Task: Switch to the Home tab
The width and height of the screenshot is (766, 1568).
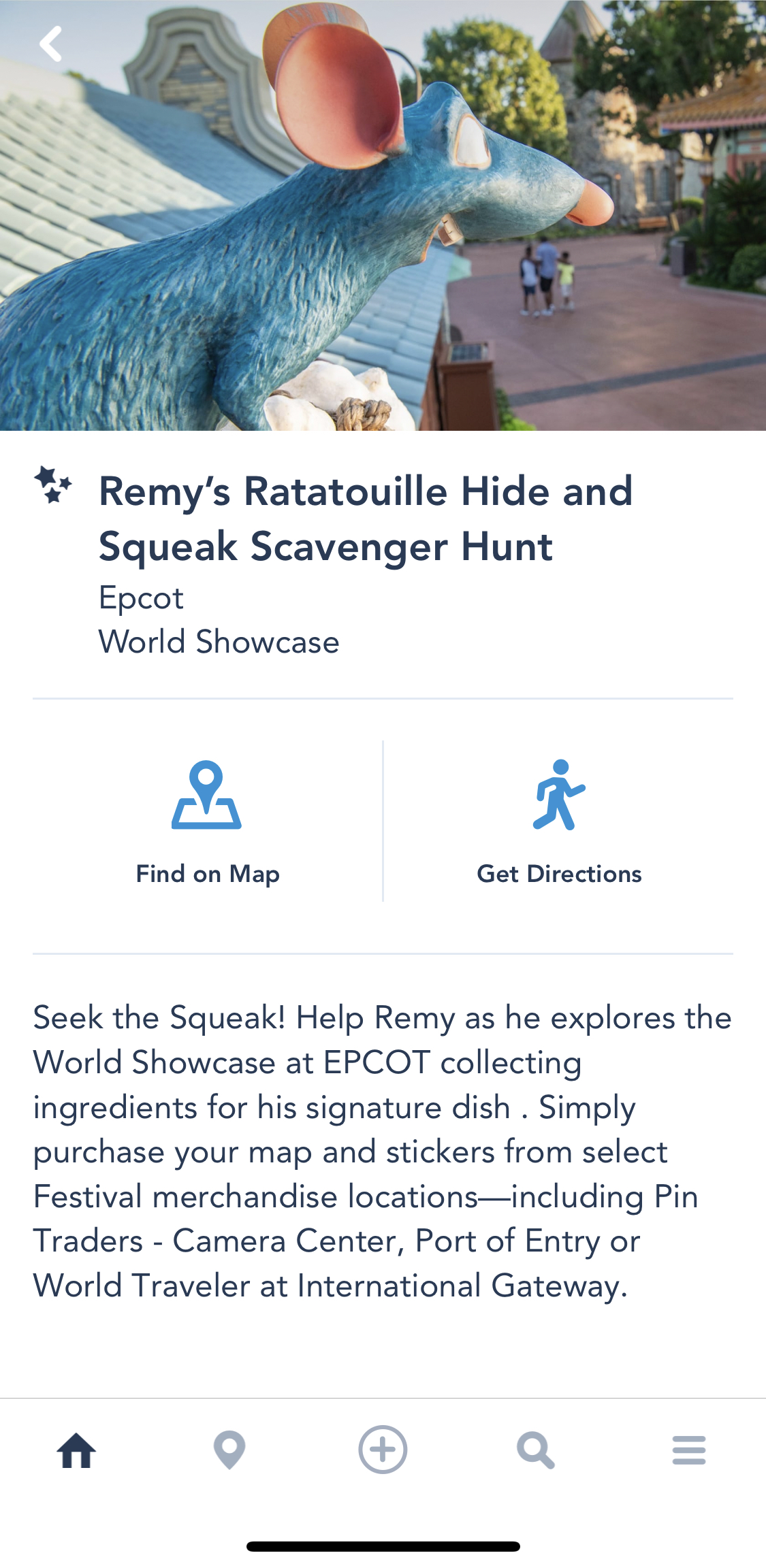Action: point(77,1450)
